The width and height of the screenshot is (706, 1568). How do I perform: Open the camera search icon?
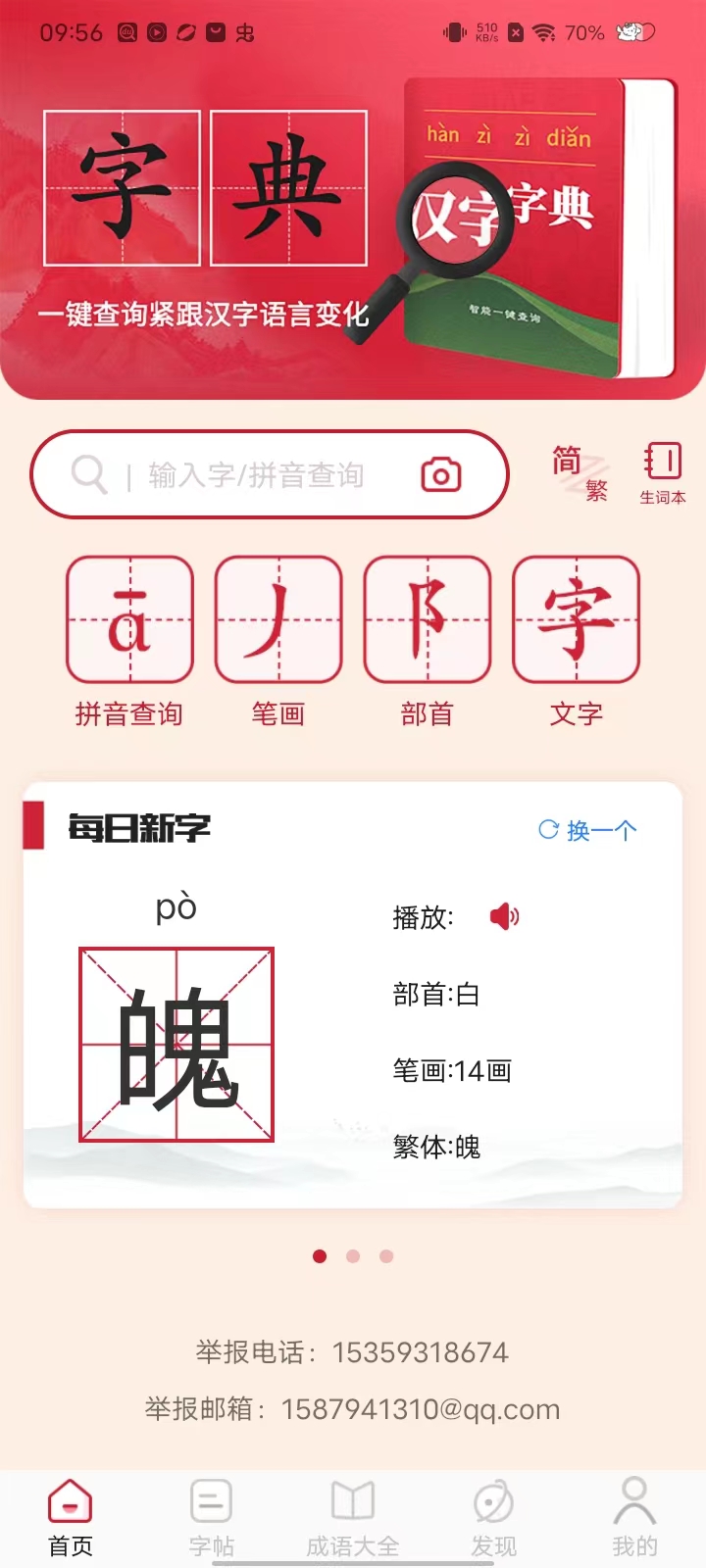pos(441,475)
